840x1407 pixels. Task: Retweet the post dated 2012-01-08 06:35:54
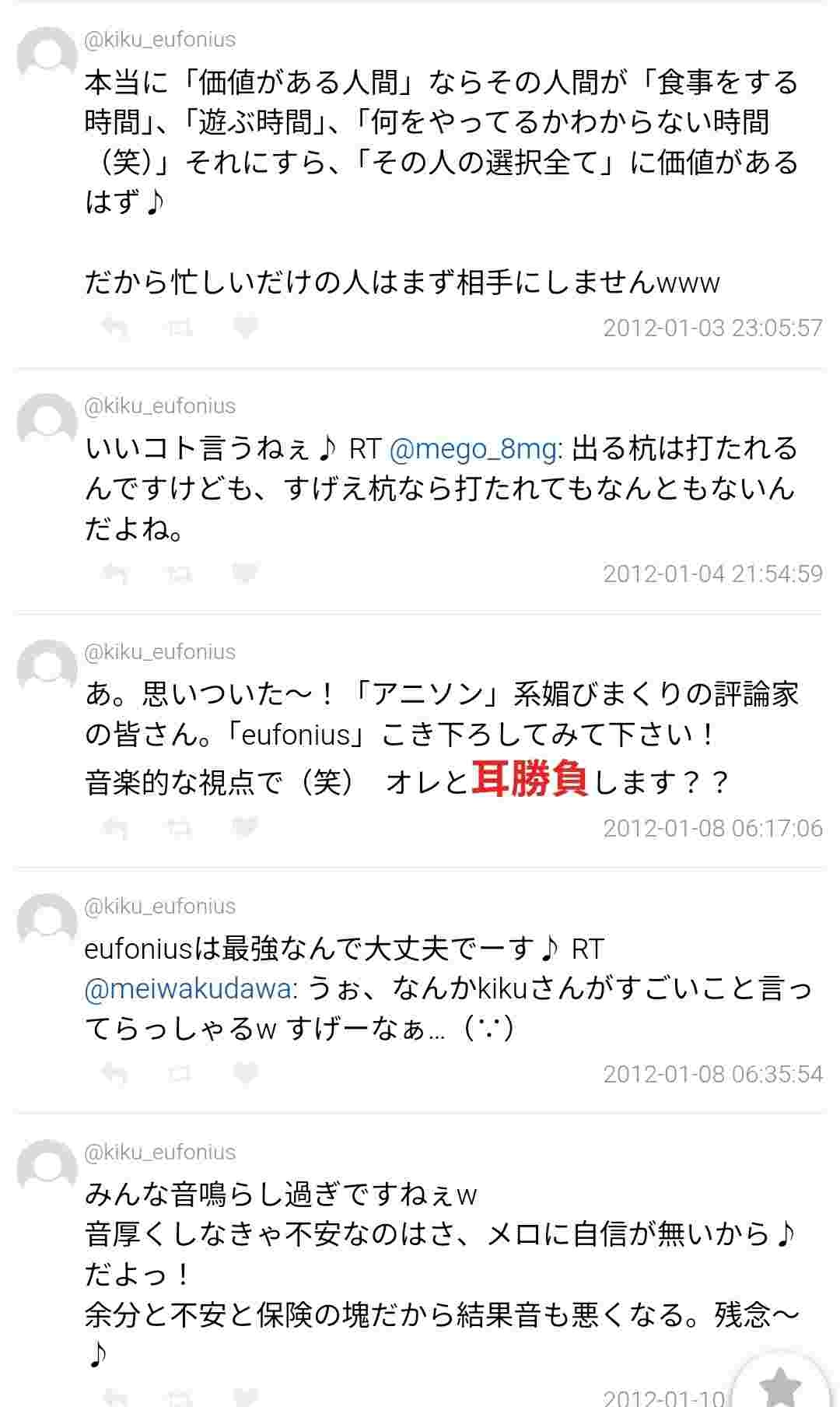tap(180, 1075)
